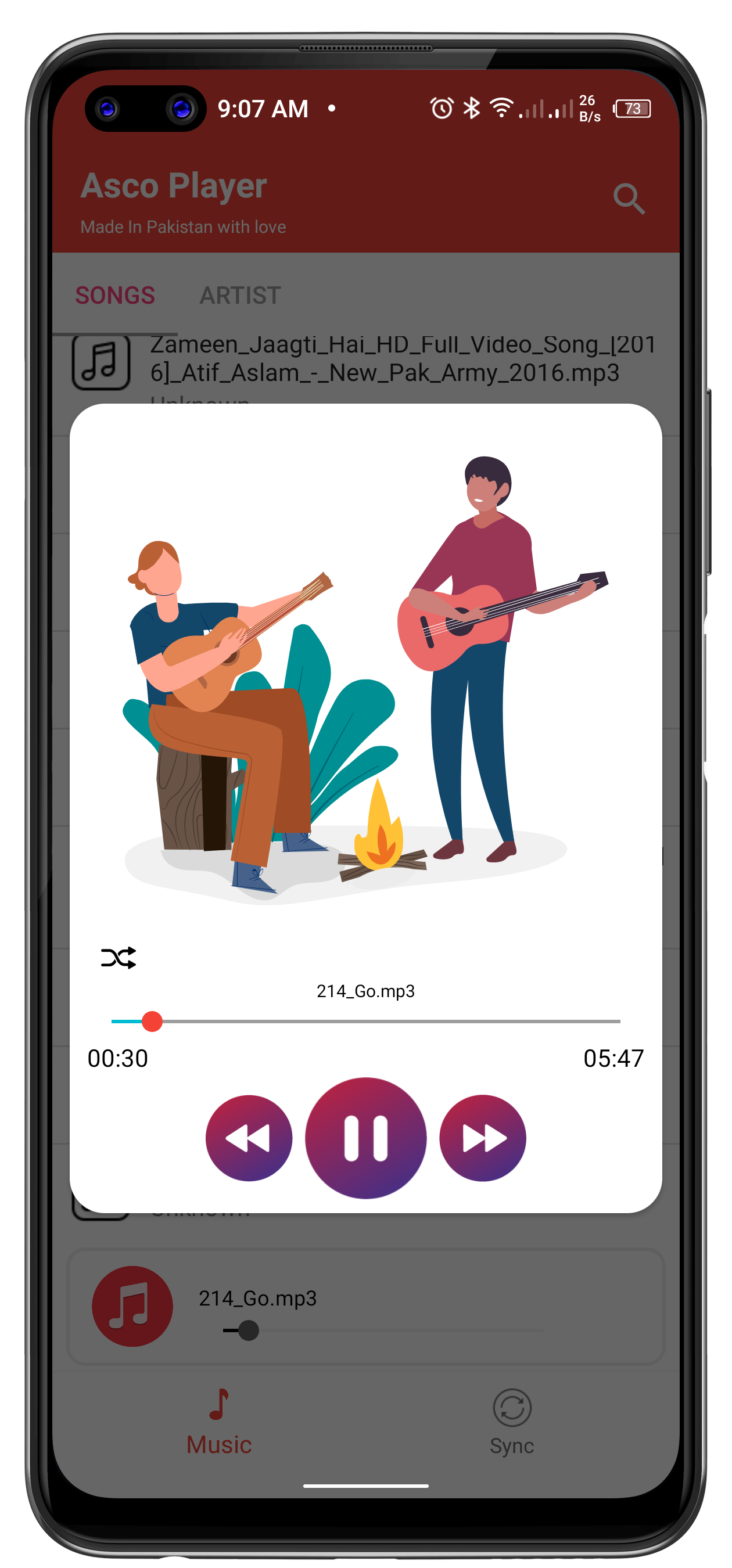
Task: Open search in Asco Player
Action: [629, 199]
